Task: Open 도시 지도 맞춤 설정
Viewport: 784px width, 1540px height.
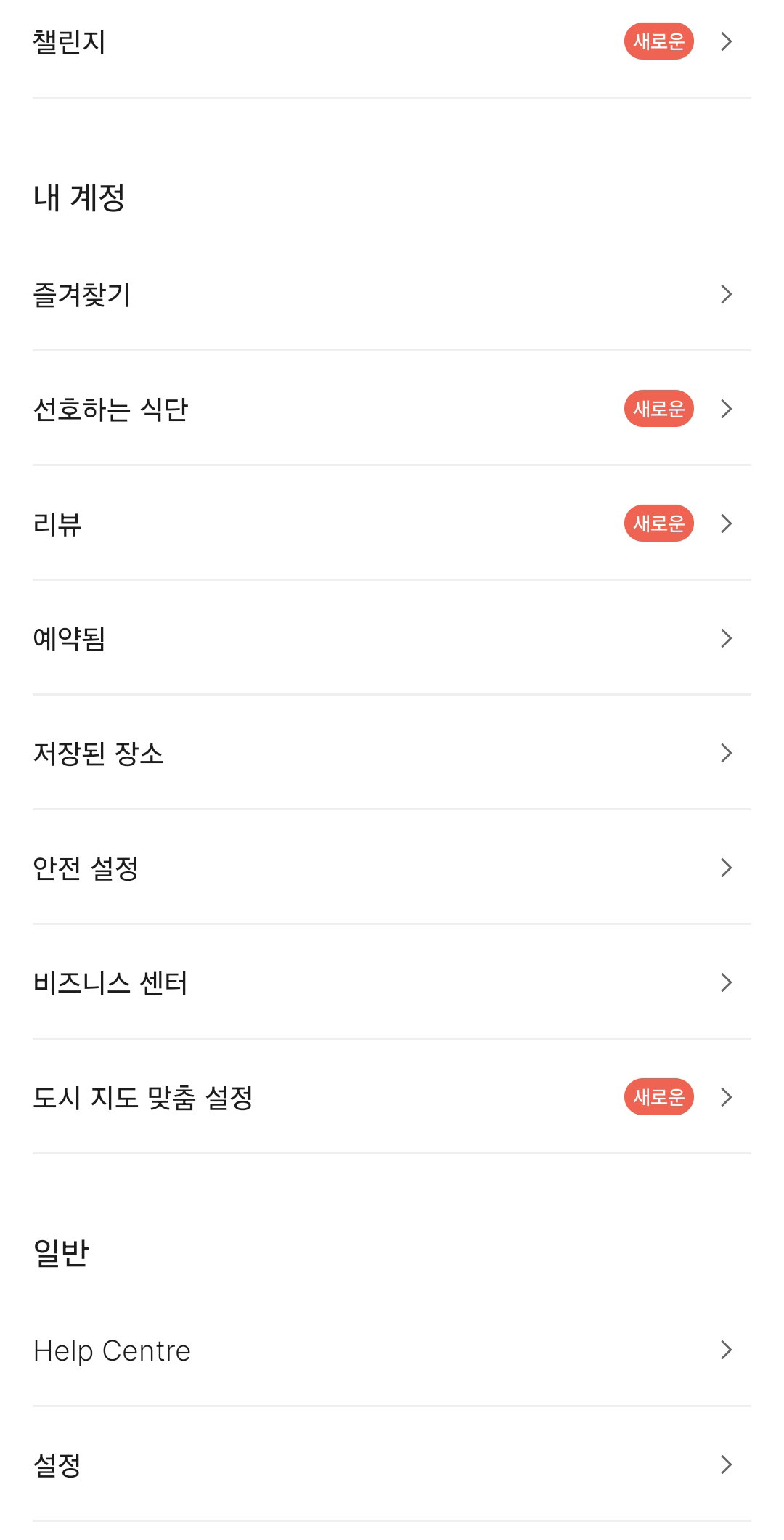Action: tap(392, 1097)
